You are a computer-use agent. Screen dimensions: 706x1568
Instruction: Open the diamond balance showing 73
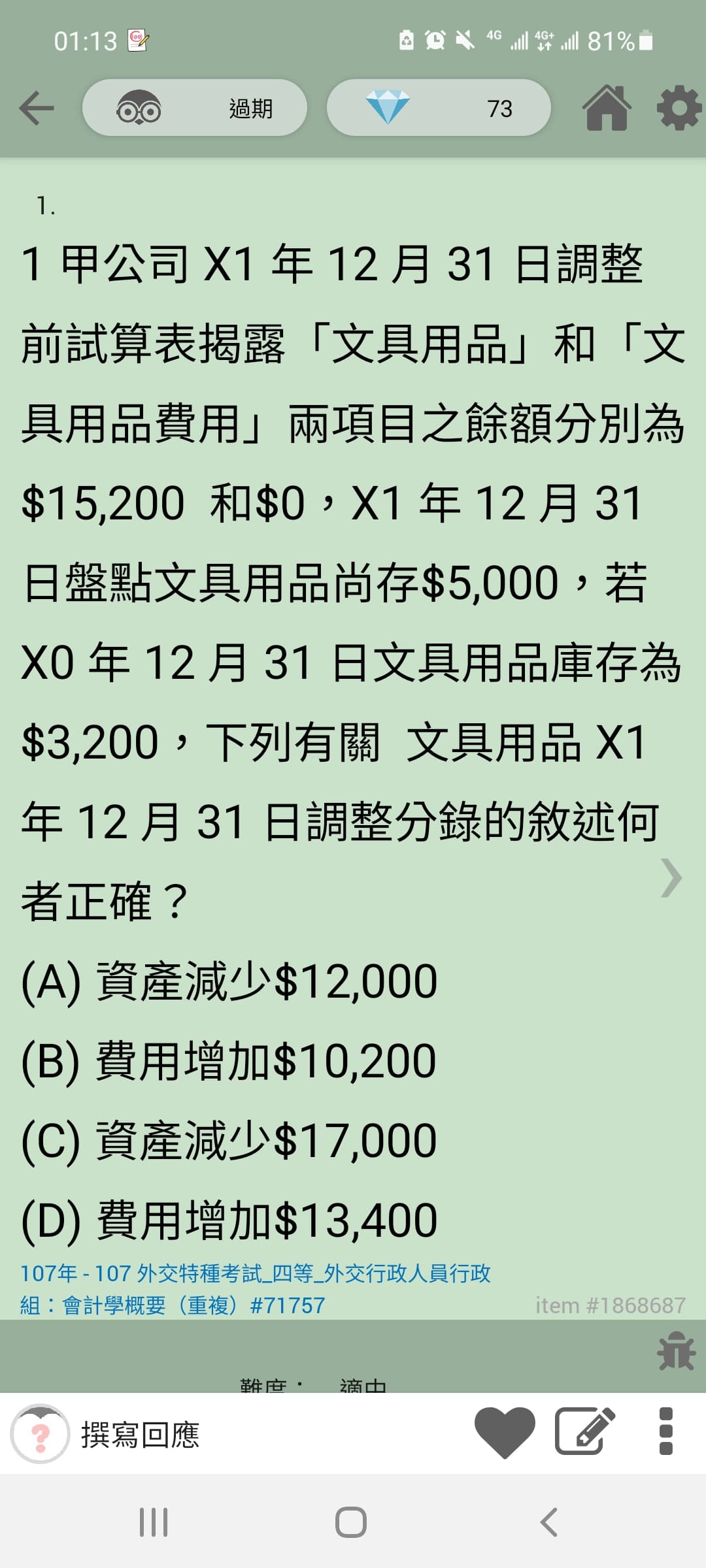click(x=439, y=108)
